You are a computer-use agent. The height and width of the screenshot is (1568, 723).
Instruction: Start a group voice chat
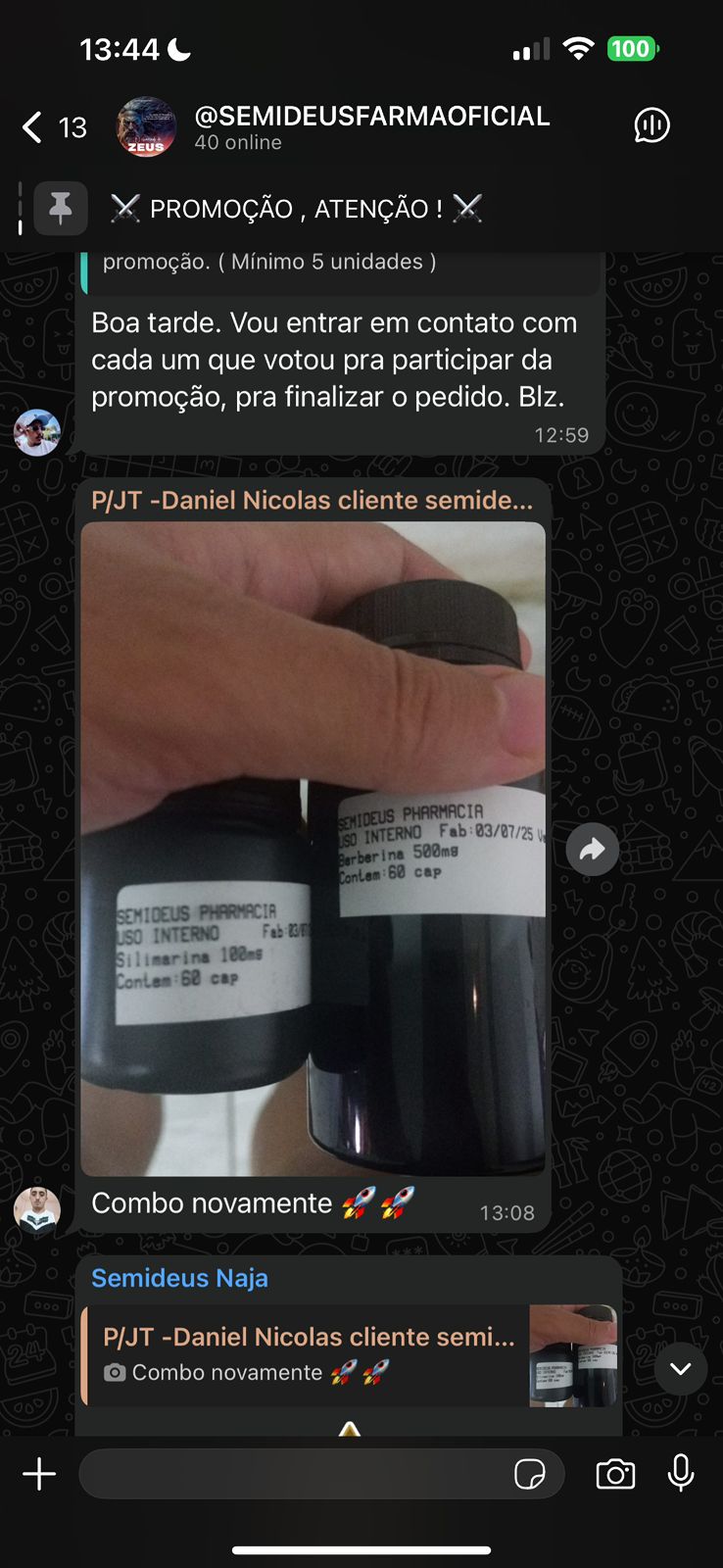651,125
